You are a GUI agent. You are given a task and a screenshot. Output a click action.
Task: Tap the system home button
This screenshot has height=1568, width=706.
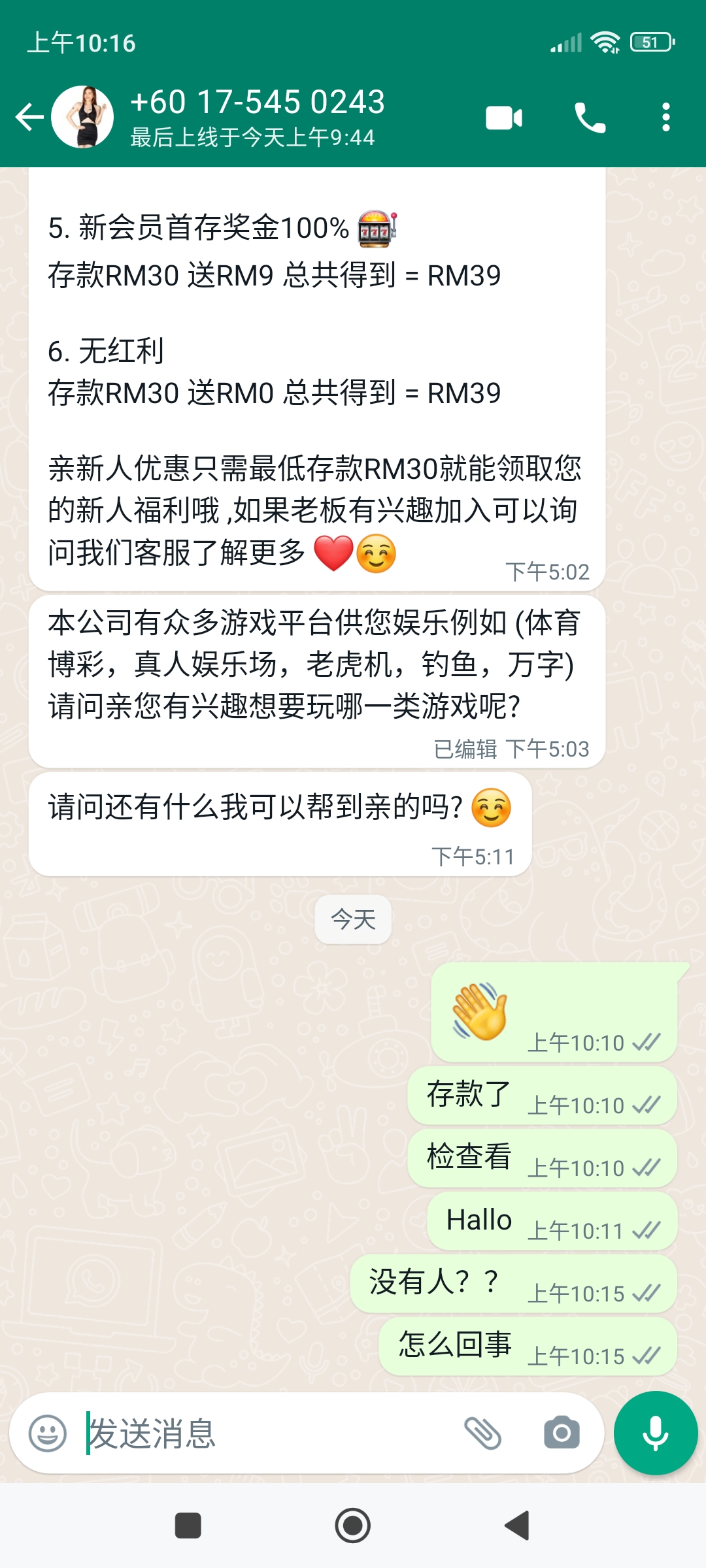(352, 1526)
